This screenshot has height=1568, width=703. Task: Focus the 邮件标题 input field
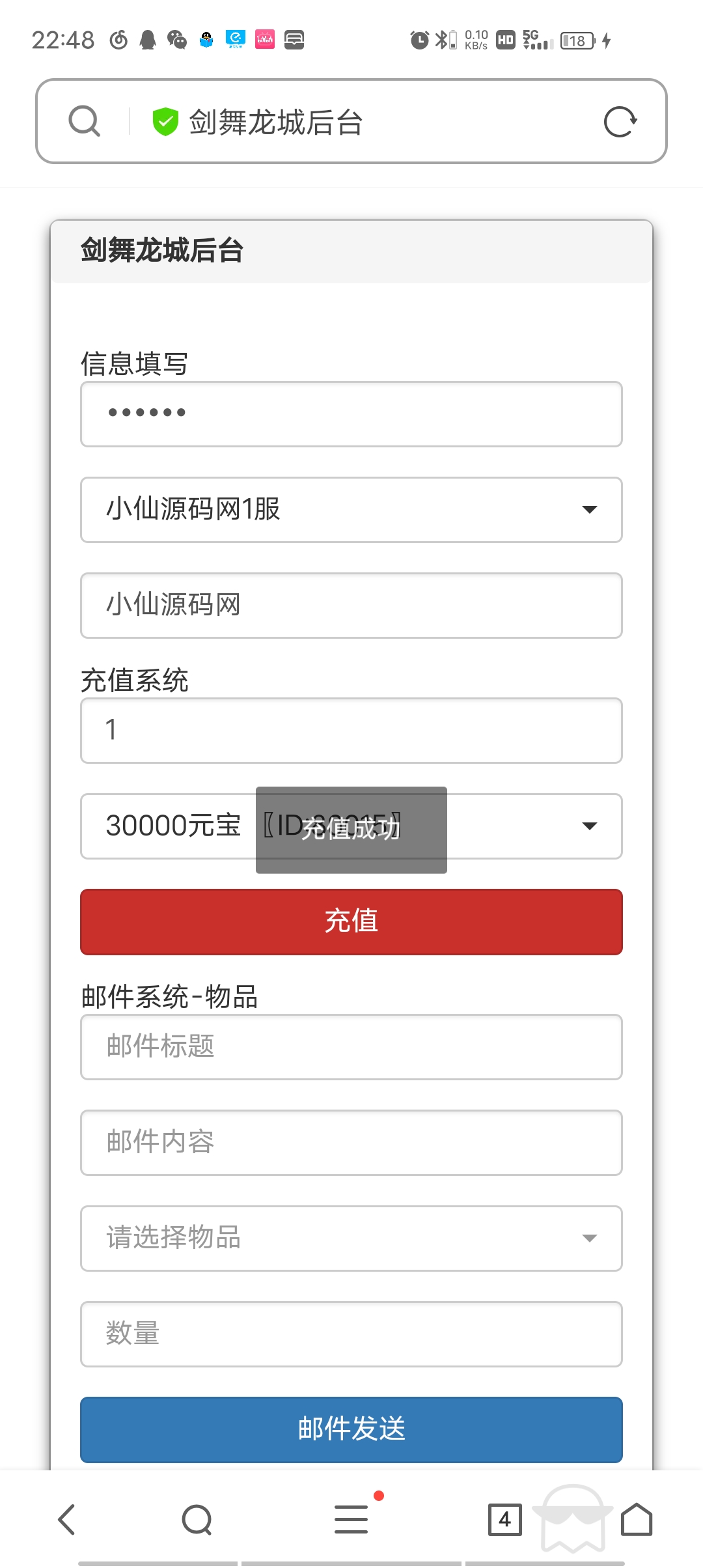351,1047
